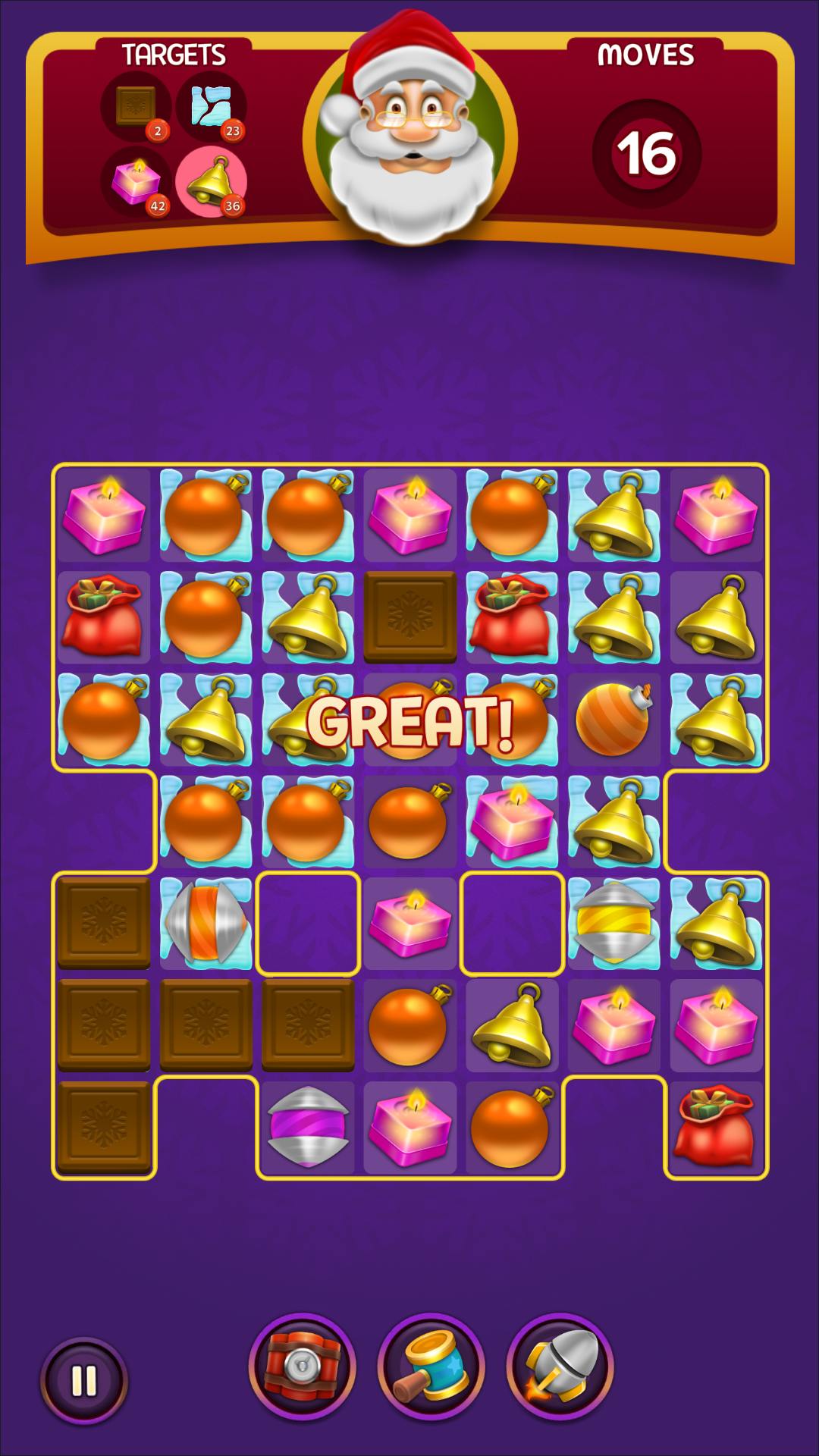Use the rocket booster

pyautogui.click(x=560, y=1367)
